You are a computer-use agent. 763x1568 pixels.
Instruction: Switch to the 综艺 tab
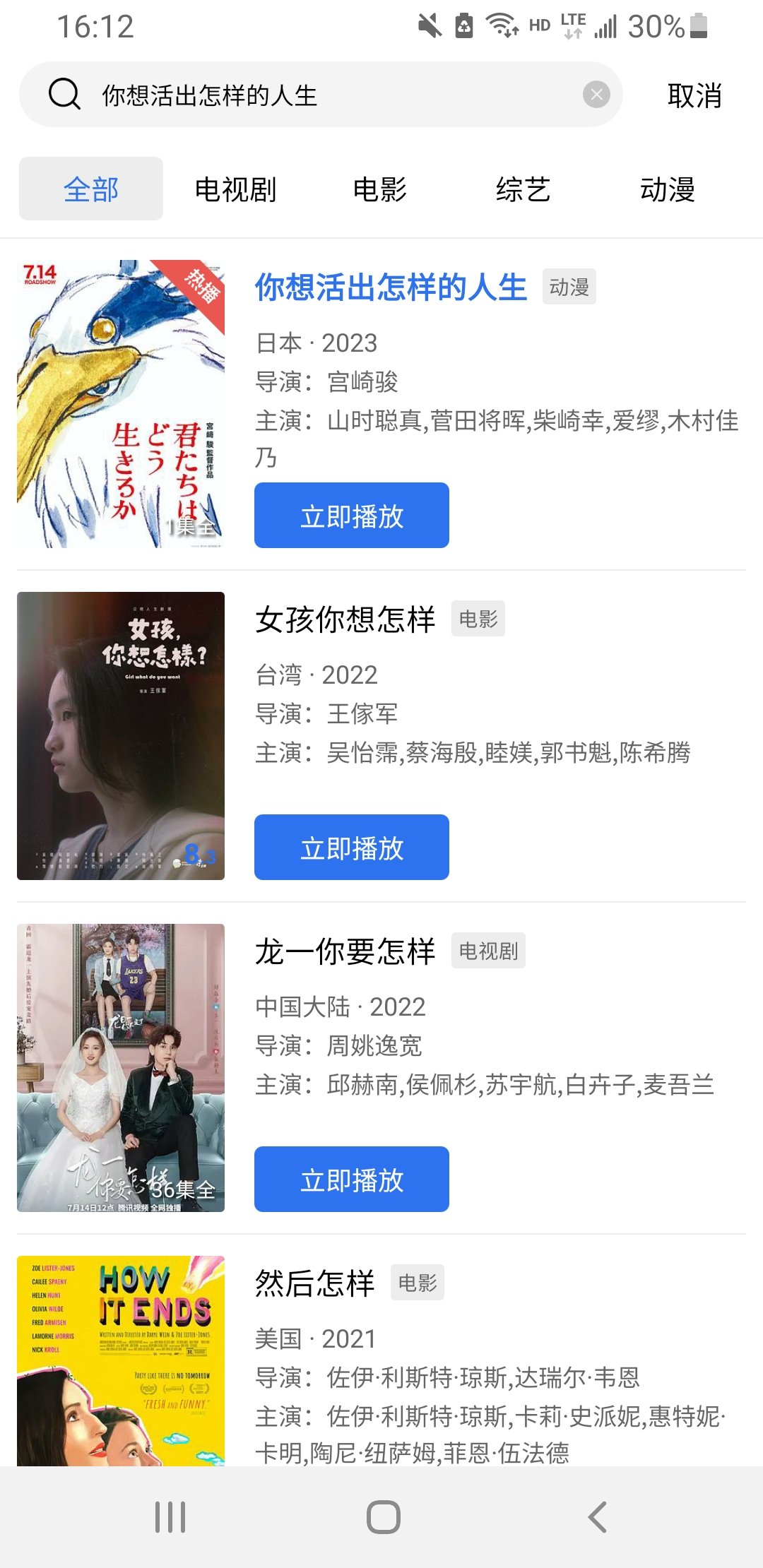[x=523, y=189]
